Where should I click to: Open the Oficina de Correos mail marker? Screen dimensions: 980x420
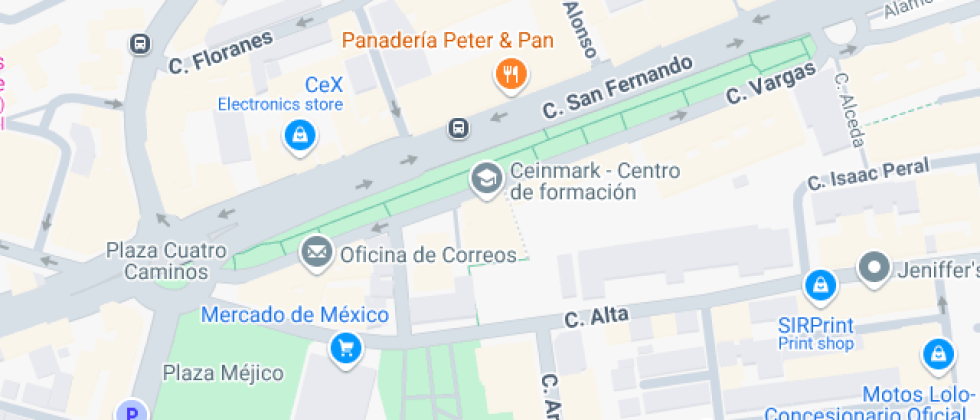pos(318,251)
